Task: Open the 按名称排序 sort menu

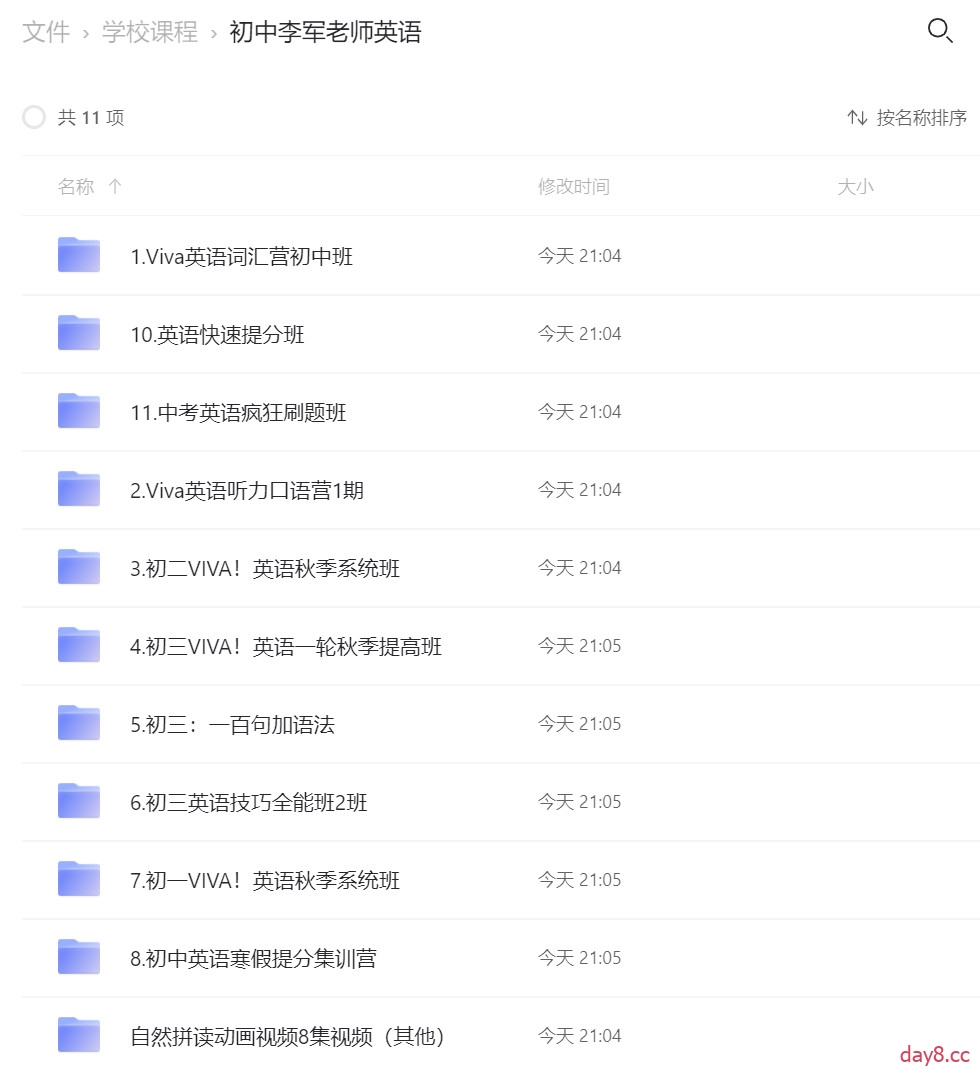Action: click(x=907, y=118)
